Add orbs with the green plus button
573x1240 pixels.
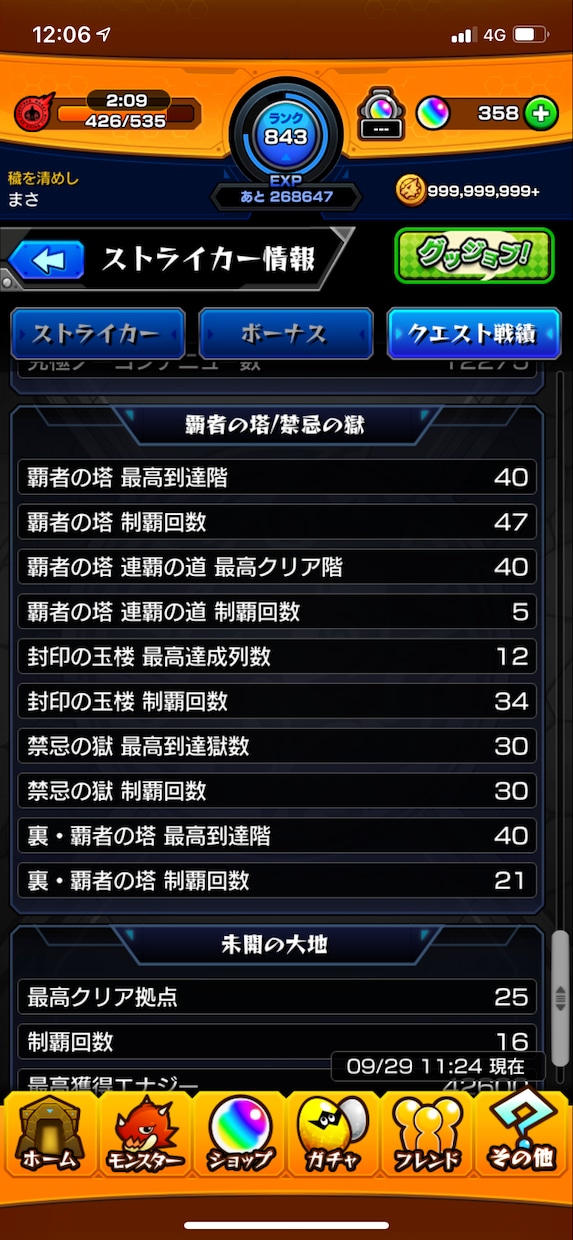(x=541, y=113)
